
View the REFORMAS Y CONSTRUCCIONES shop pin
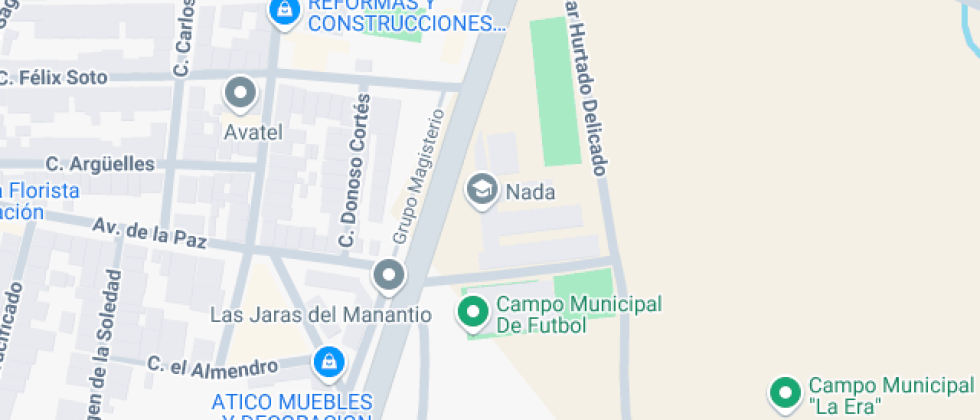286,12
